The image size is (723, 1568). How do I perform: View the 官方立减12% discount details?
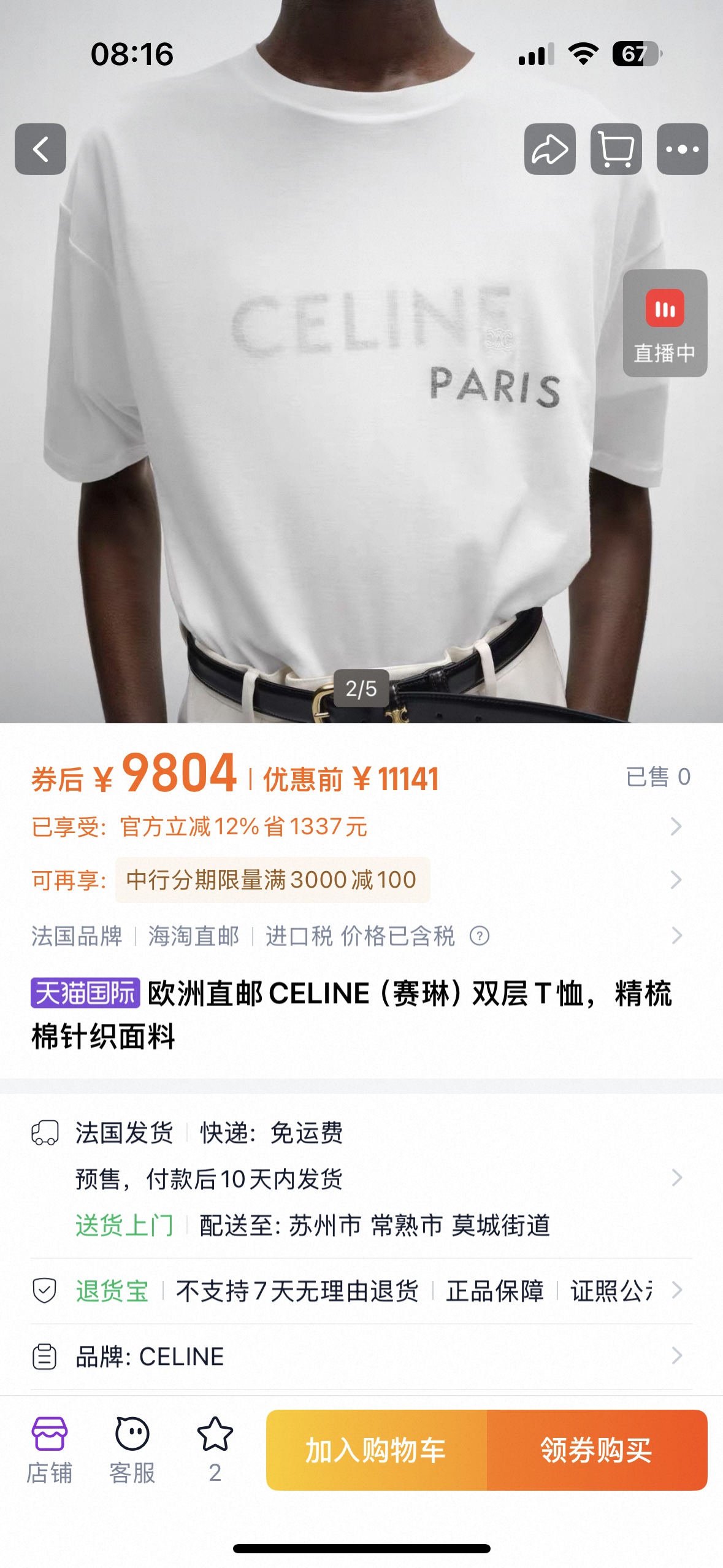pyautogui.click(x=356, y=826)
